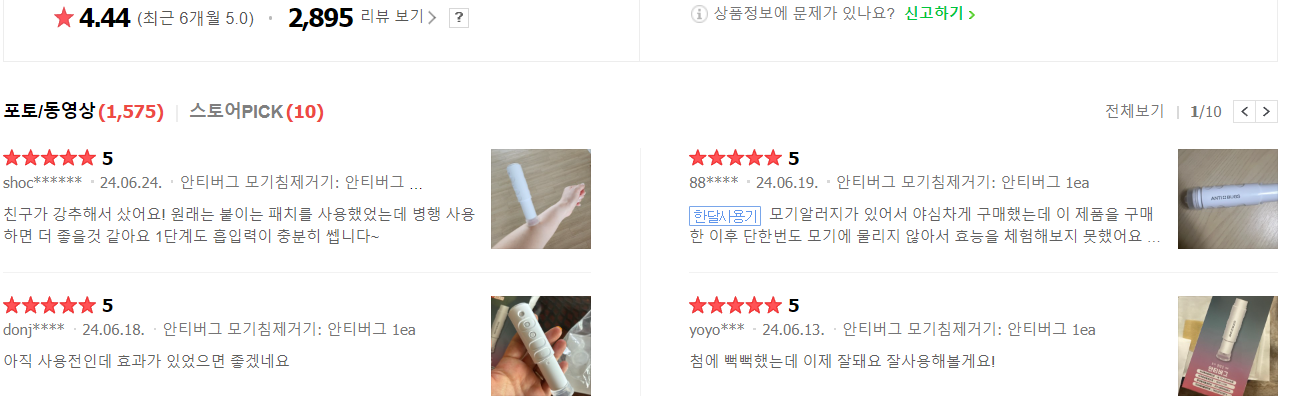Open the review photo by donj****

[x=540, y=346]
